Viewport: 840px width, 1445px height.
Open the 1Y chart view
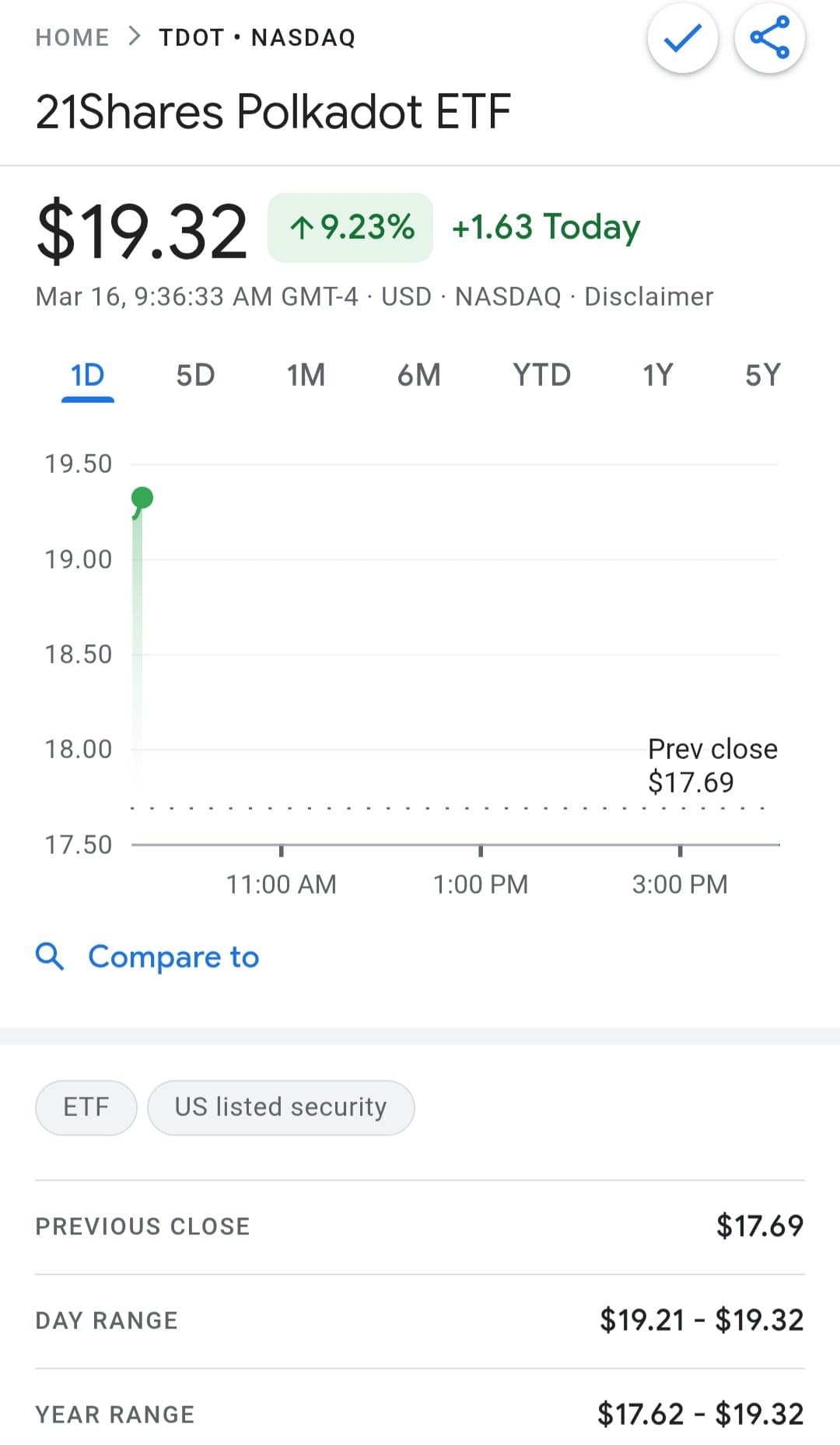pos(657,375)
